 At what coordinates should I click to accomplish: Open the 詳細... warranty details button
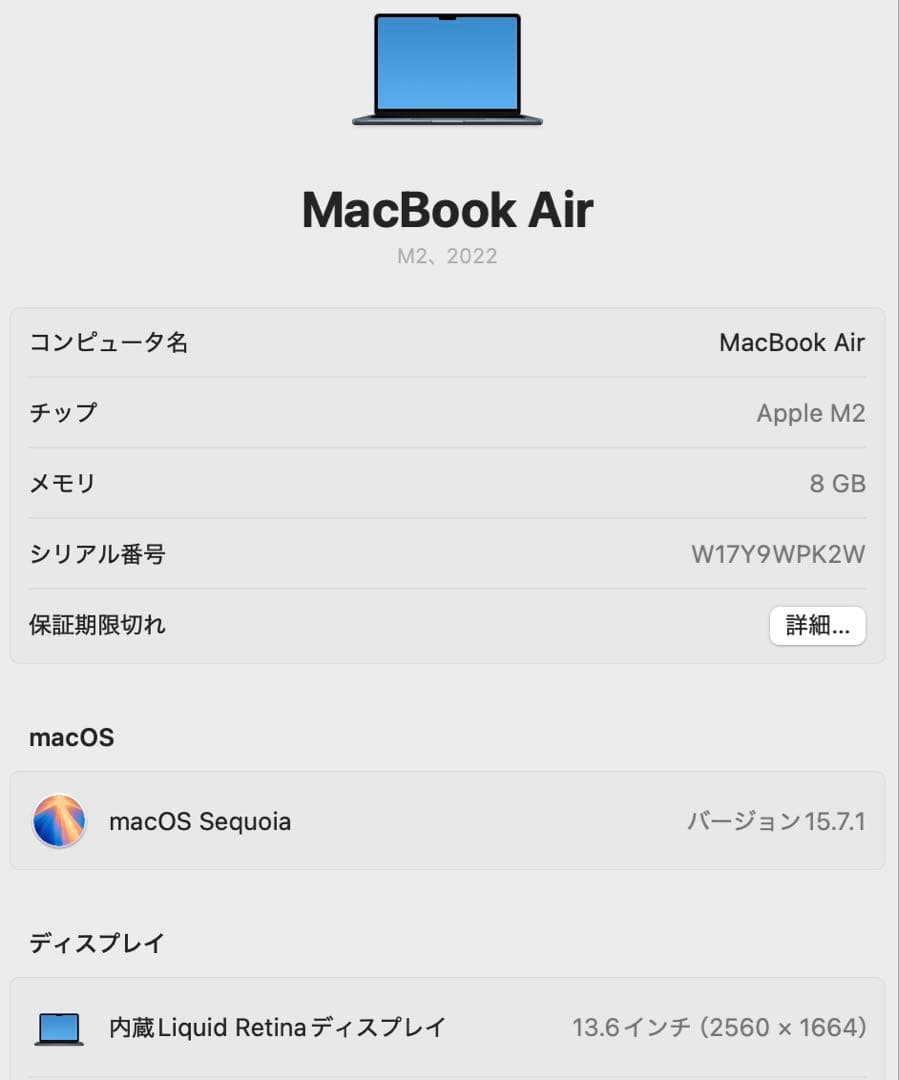(817, 625)
